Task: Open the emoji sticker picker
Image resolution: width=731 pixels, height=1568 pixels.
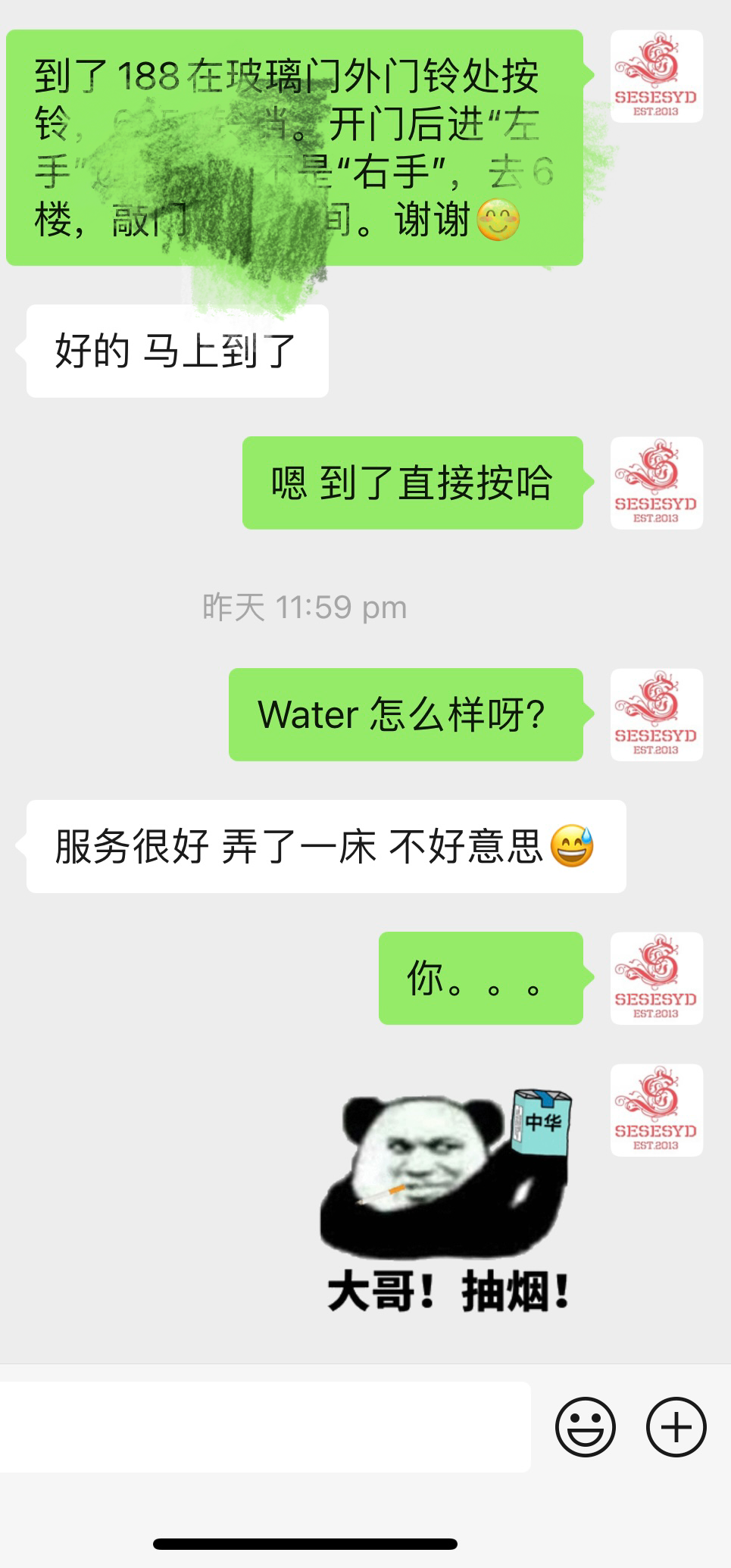Action: [586, 1426]
